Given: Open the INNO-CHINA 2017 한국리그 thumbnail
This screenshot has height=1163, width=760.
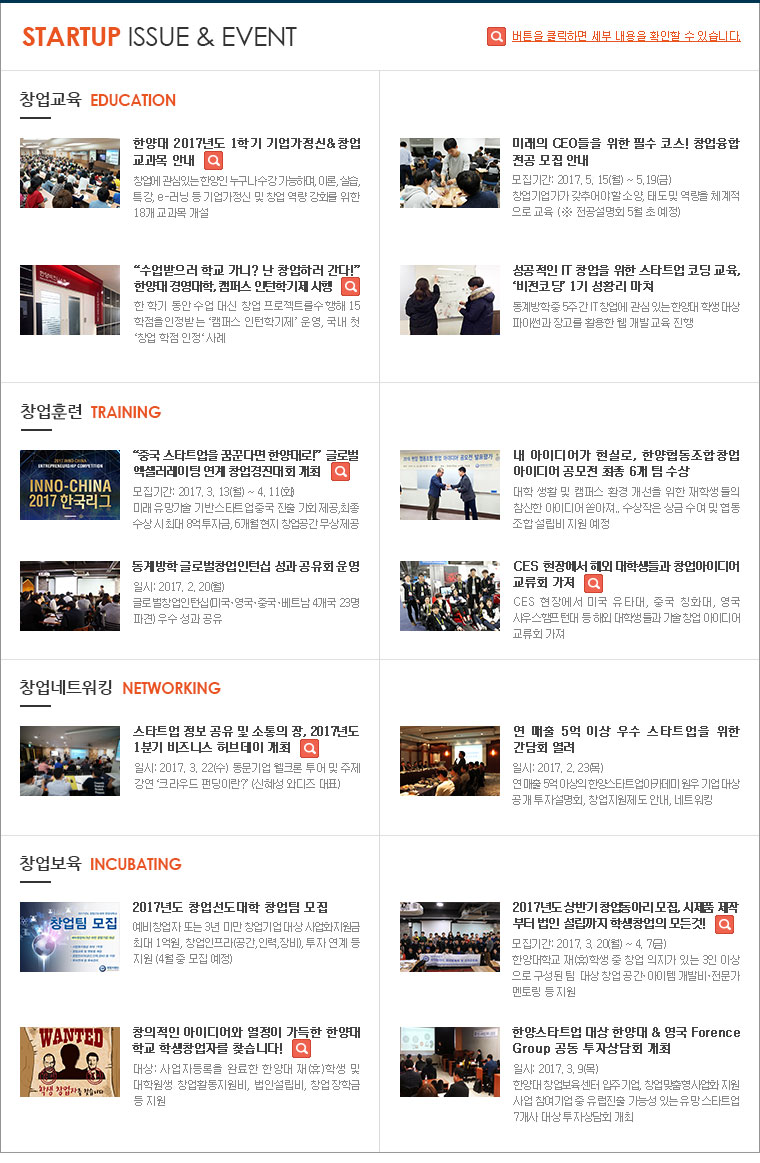Looking at the screenshot, I should 70,484.
